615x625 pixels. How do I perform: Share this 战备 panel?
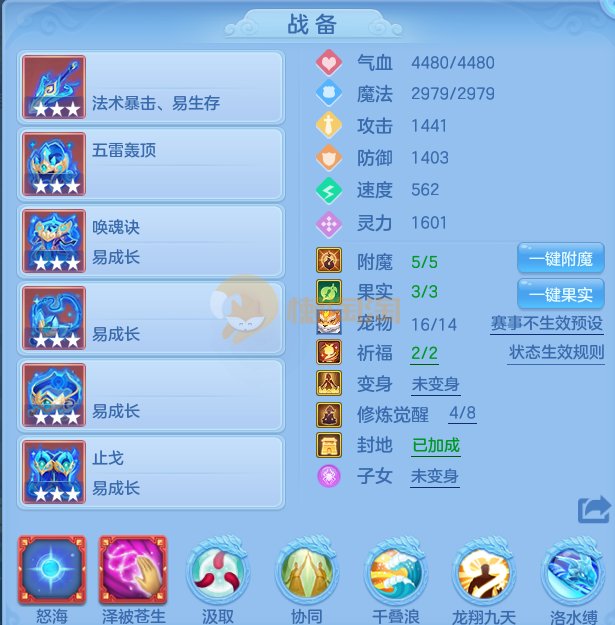pos(593,510)
